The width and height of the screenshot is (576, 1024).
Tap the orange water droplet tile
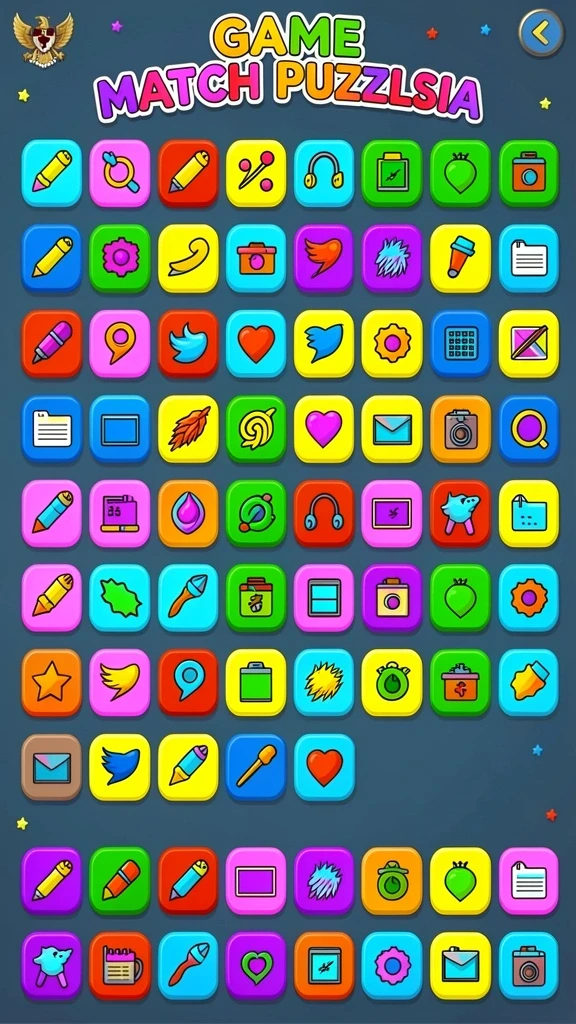(188, 513)
